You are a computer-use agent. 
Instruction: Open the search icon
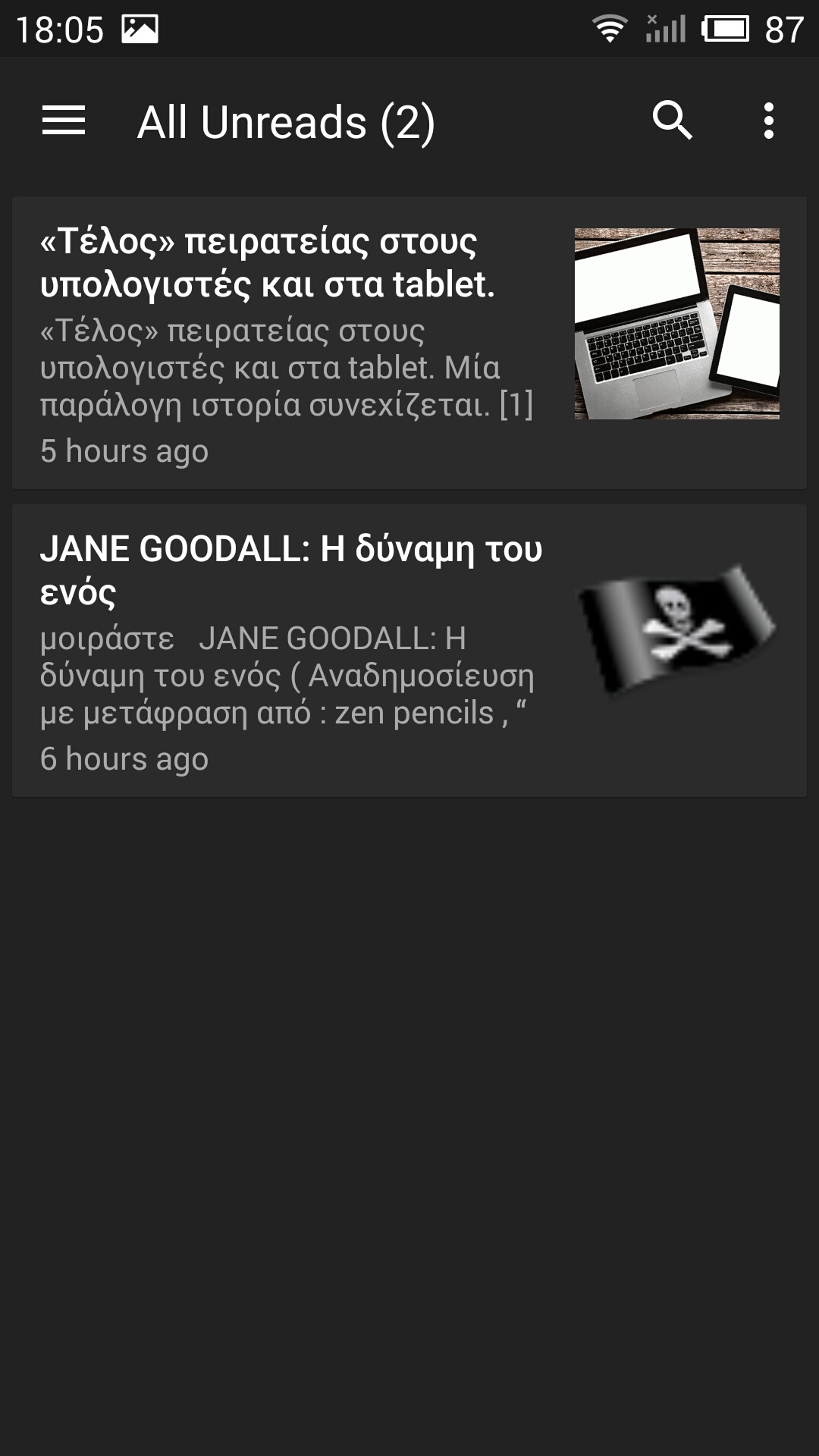click(672, 121)
